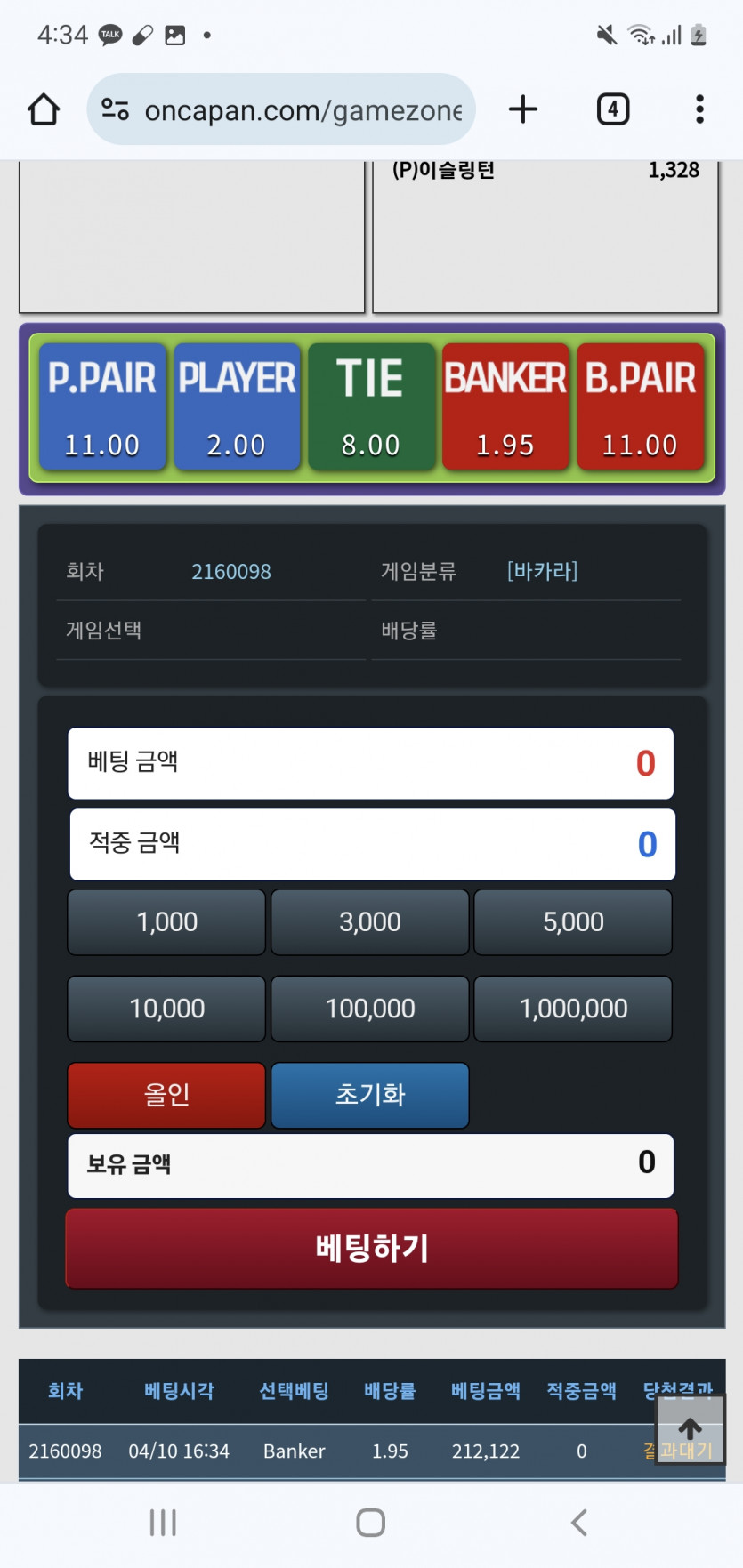The image size is (743, 1568).
Task: Add the 1,000 amount chip
Action: click(166, 922)
